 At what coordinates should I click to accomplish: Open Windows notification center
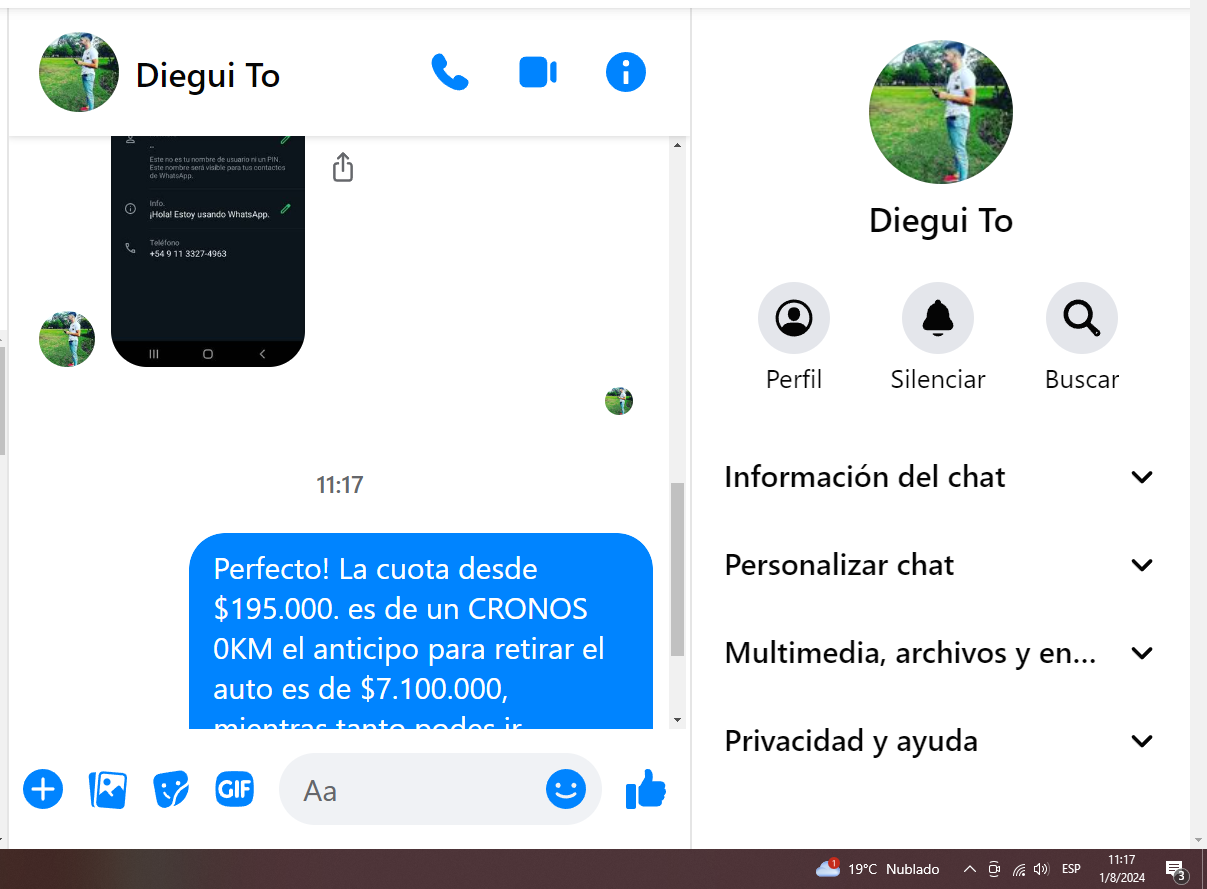pyautogui.click(x=1176, y=869)
